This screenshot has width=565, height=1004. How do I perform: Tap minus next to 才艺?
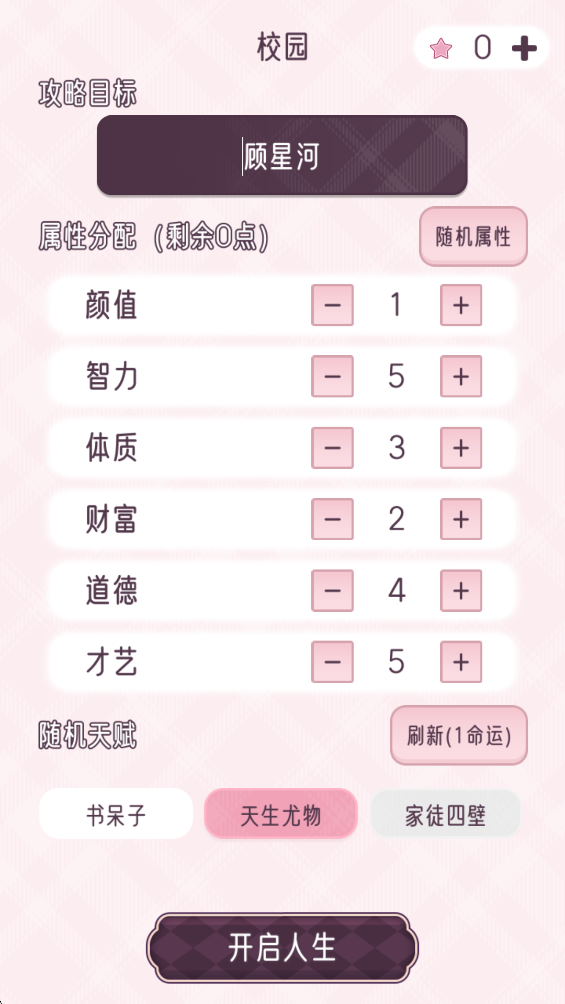pos(332,661)
